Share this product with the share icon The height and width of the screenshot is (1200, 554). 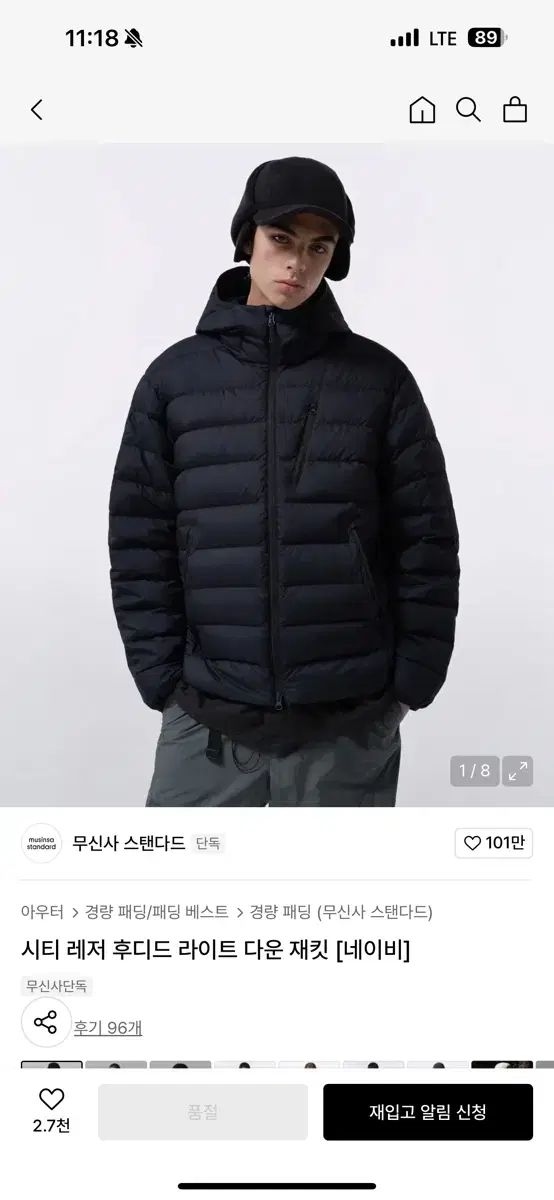point(46,1022)
